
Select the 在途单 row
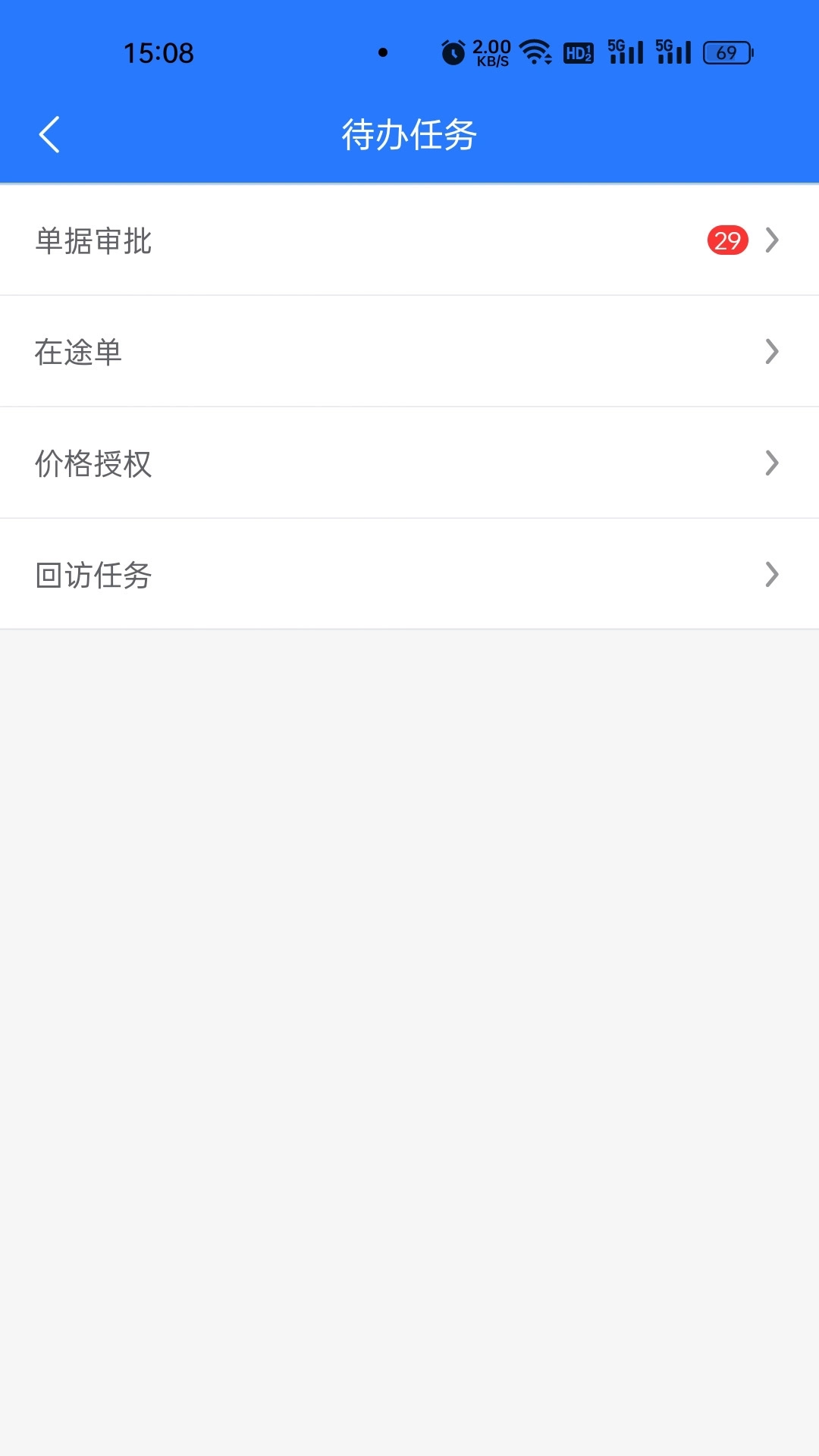point(303,351)
